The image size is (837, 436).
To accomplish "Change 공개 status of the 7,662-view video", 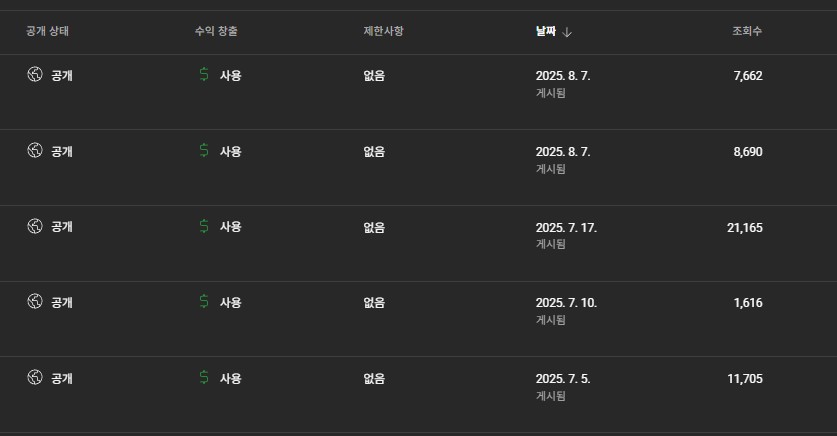I will tap(51, 75).
